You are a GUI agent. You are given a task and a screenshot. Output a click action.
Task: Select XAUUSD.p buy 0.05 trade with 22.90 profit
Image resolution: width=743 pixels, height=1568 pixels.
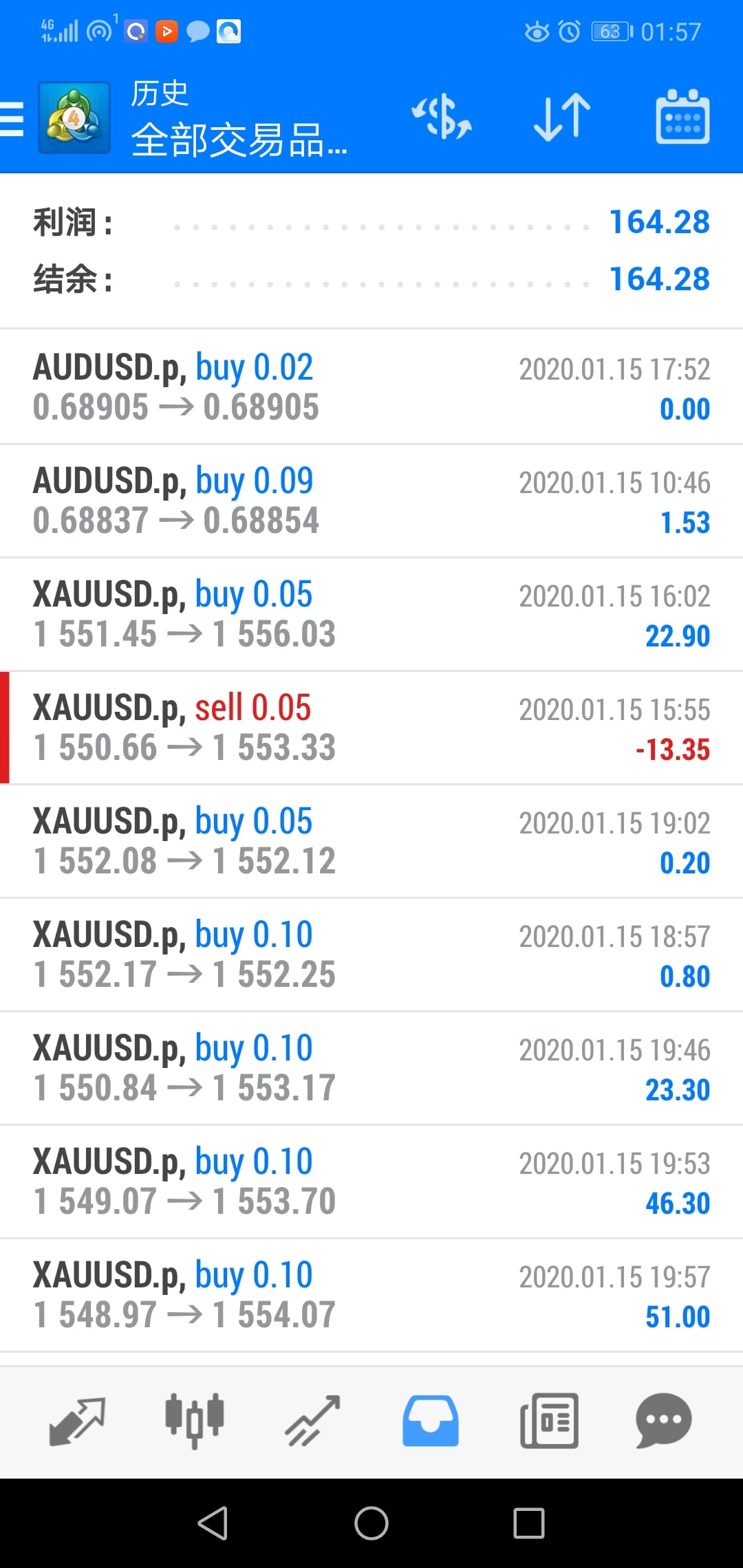coord(371,614)
